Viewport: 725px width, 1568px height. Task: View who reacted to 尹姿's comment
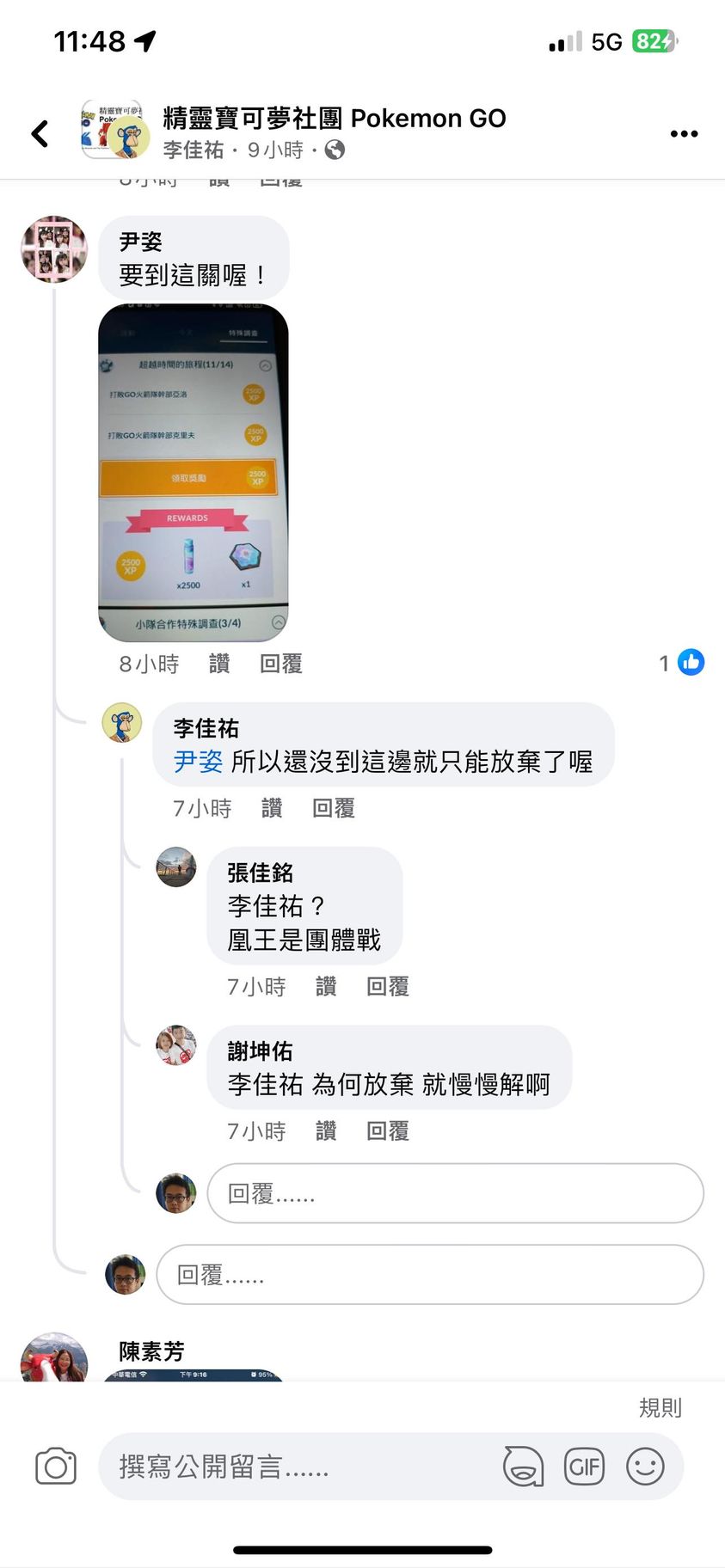click(x=682, y=663)
